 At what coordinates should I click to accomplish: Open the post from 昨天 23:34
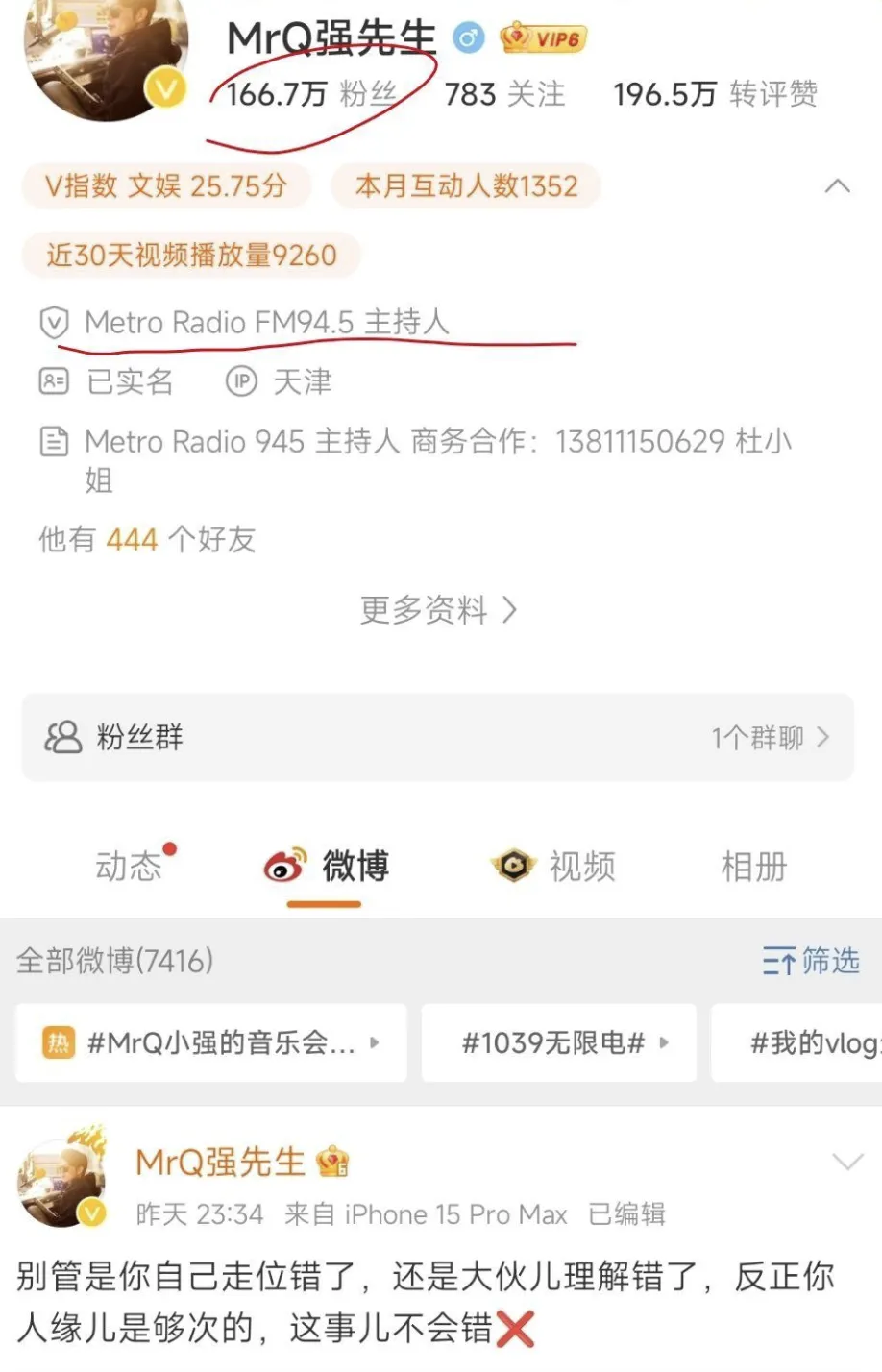point(423,1302)
